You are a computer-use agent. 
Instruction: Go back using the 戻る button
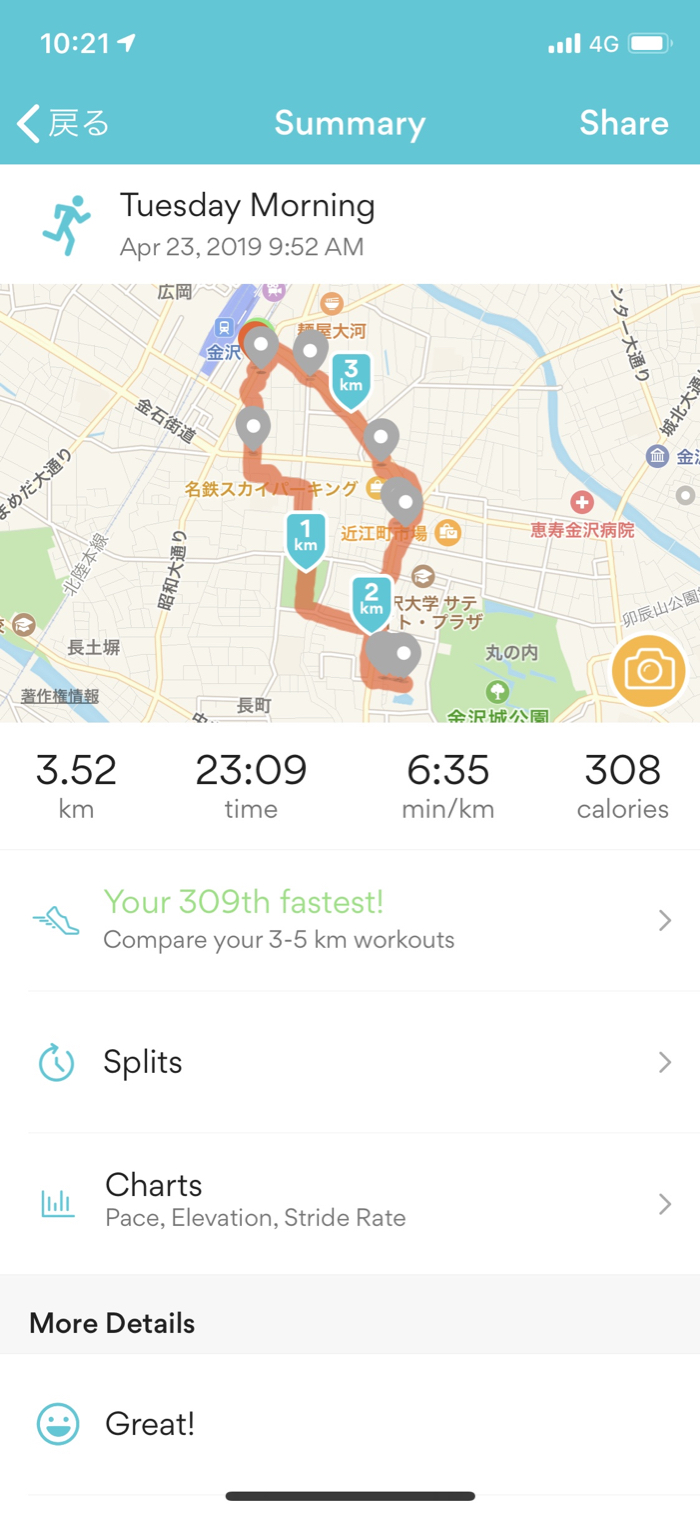point(63,123)
